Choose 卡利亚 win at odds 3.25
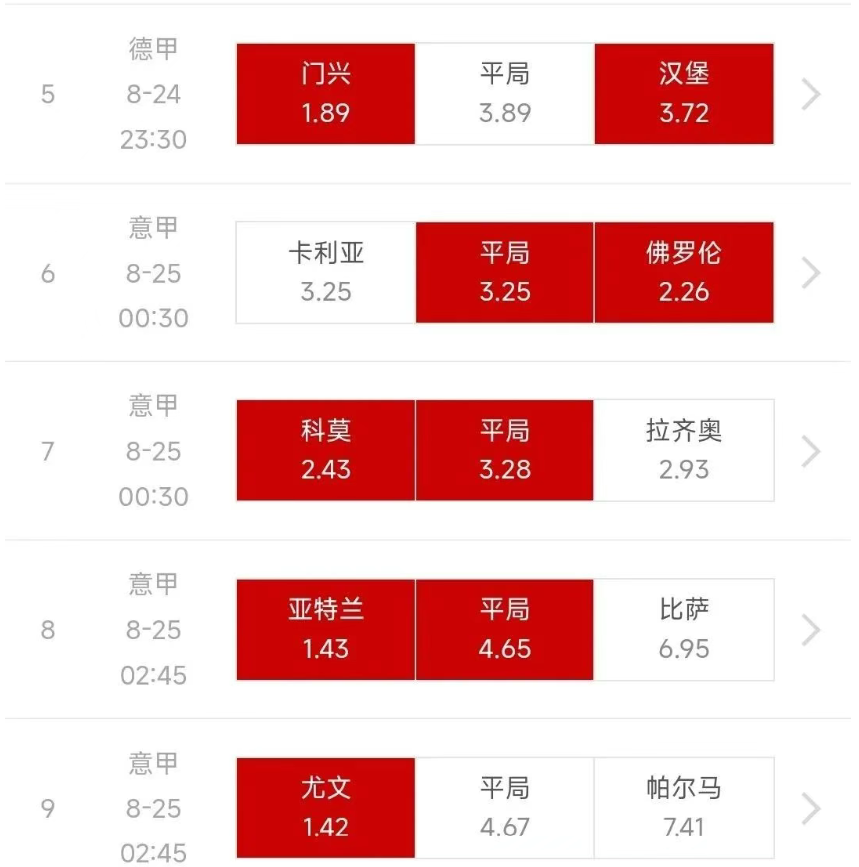The height and width of the screenshot is (867, 859). [326, 272]
